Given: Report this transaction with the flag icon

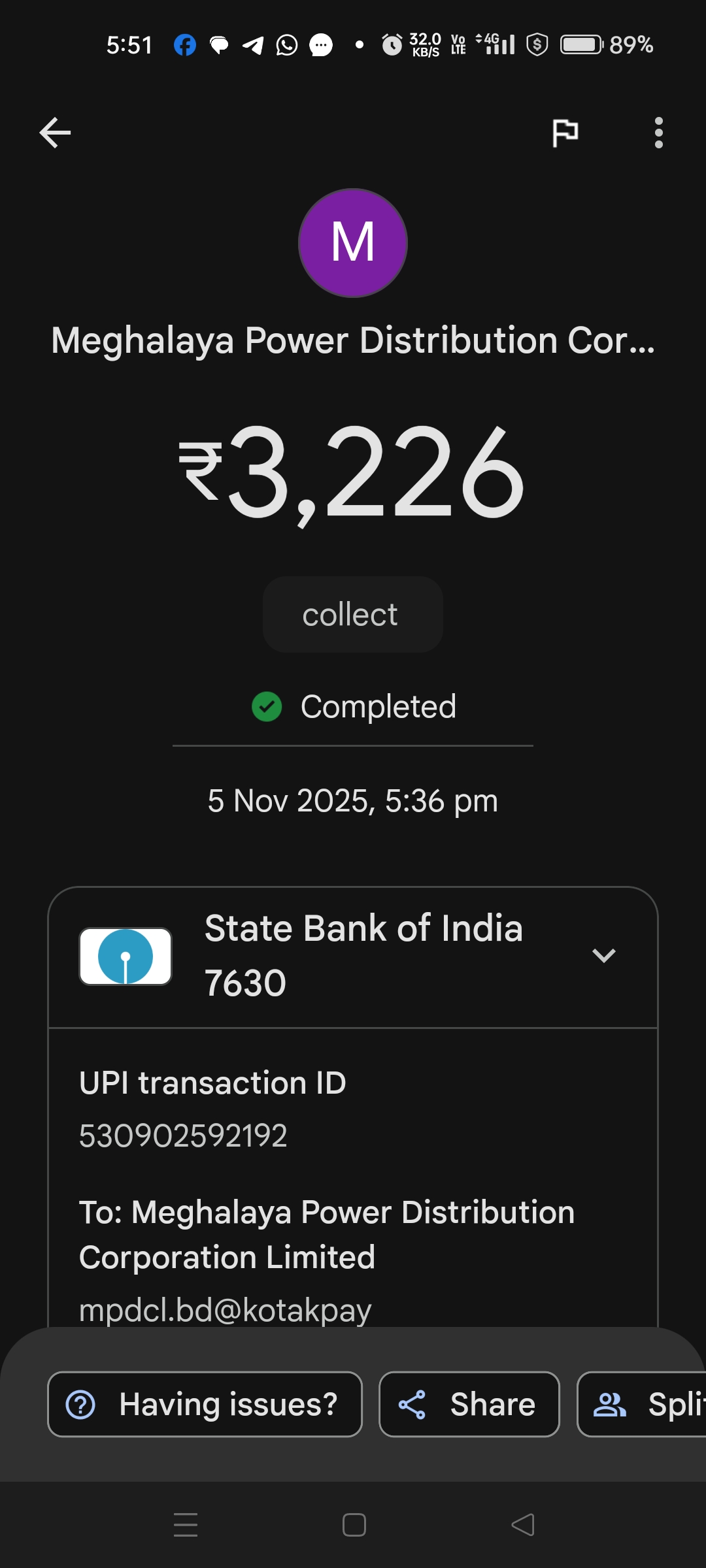Looking at the screenshot, I should click(x=565, y=133).
